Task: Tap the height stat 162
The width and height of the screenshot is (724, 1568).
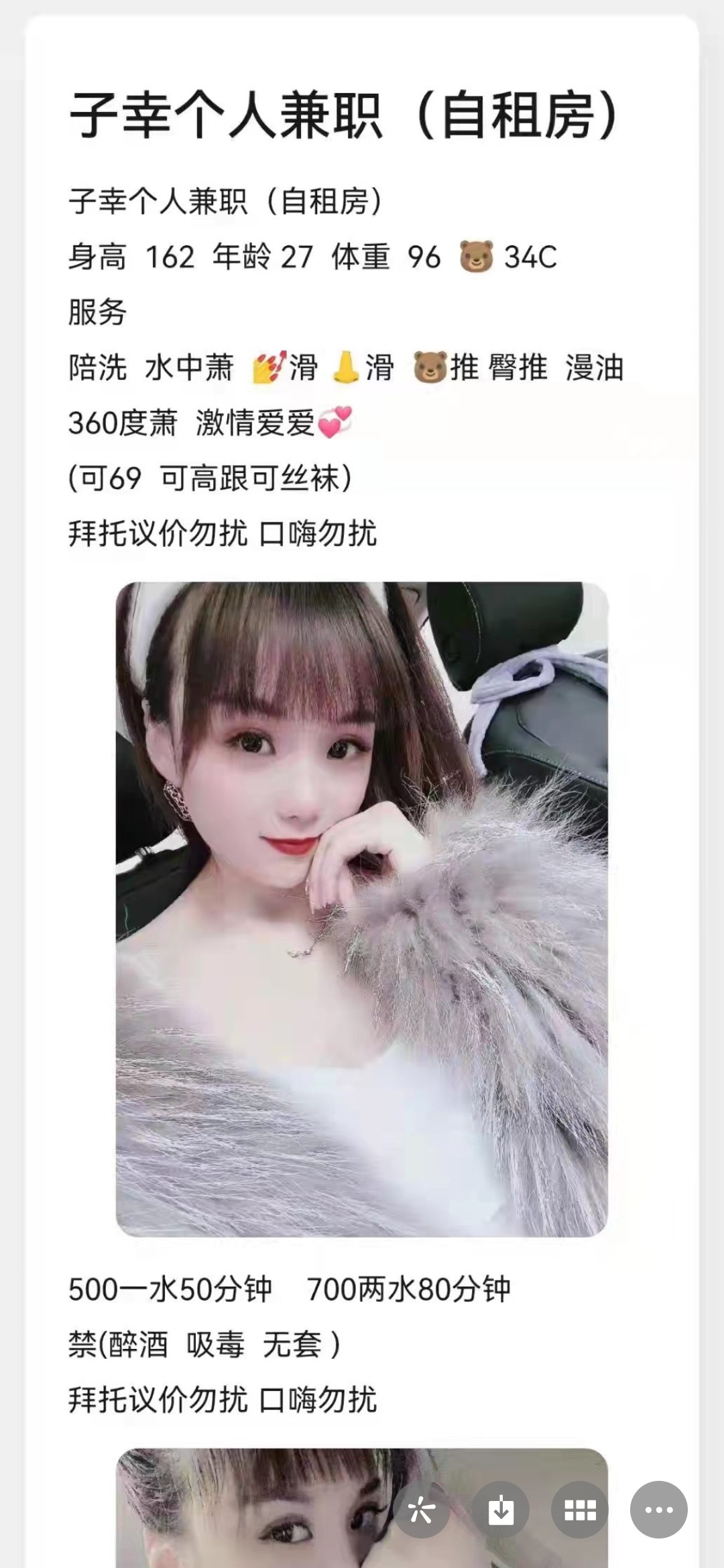Action: coord(172,256)
